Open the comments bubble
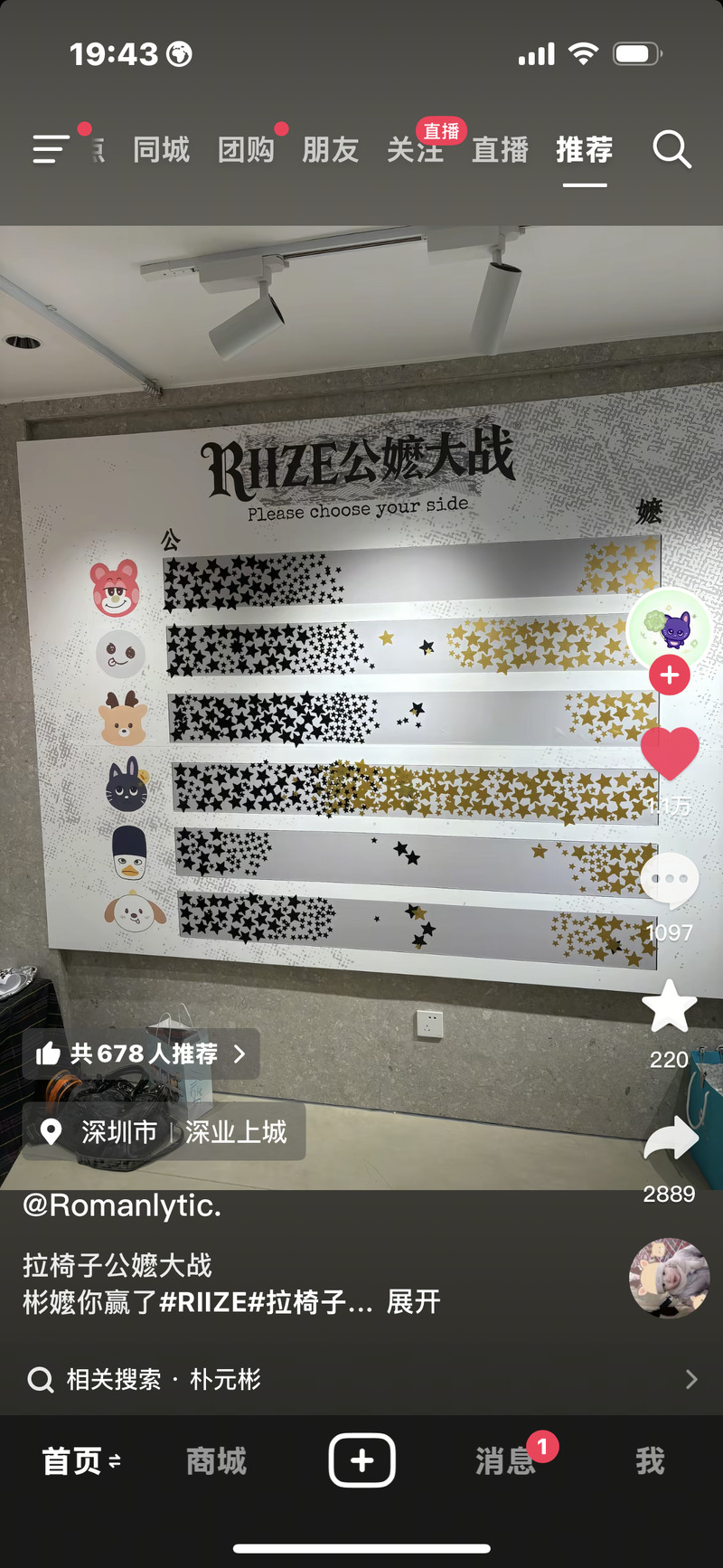The image size is (723, 1568). pyautogui.click(x=670, y=880)
